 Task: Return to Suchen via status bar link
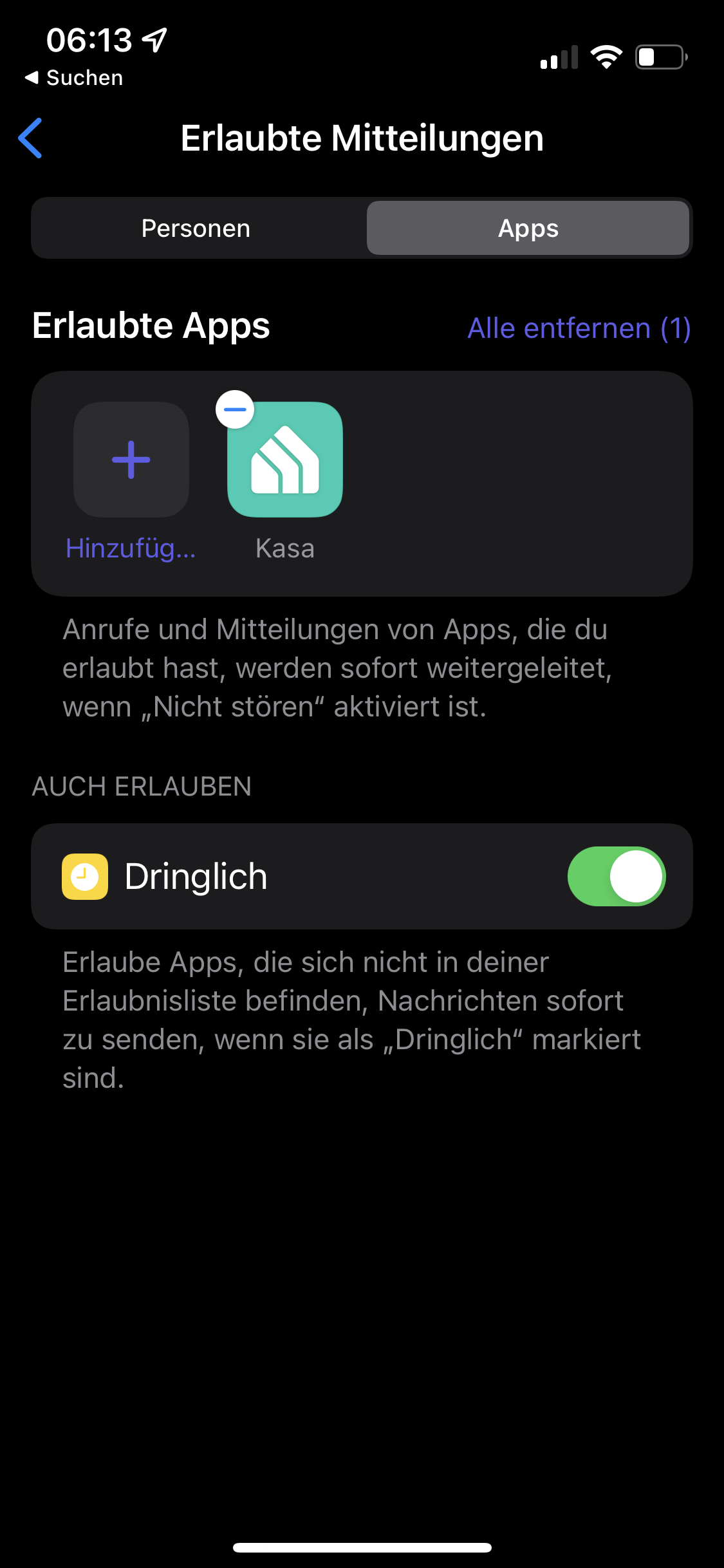[75, 78]
